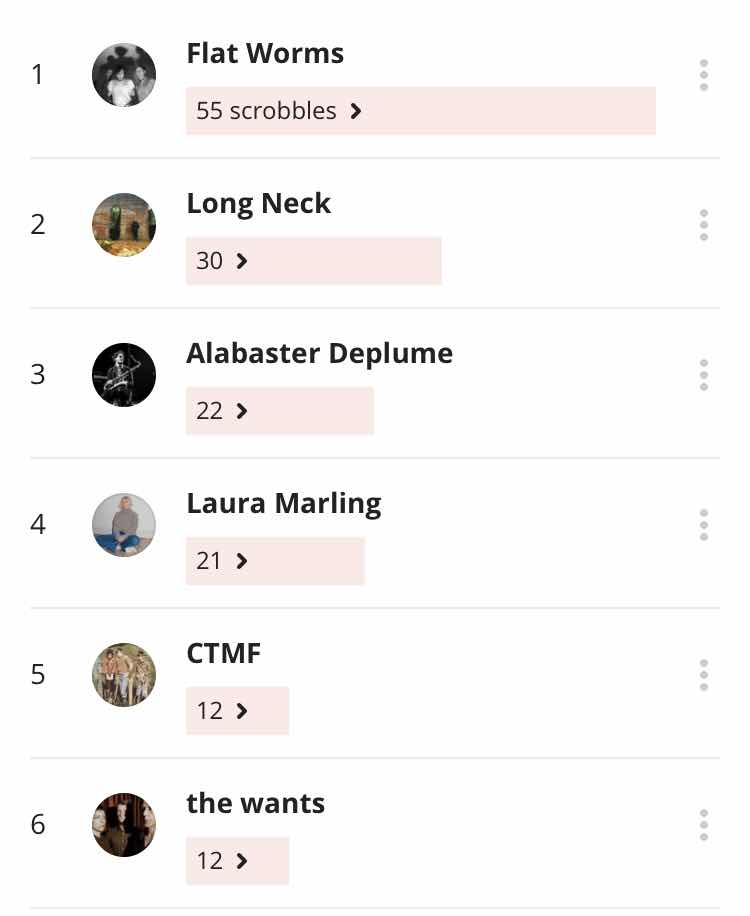Open the overflow menu for CTMF

(x=704, y=675)
